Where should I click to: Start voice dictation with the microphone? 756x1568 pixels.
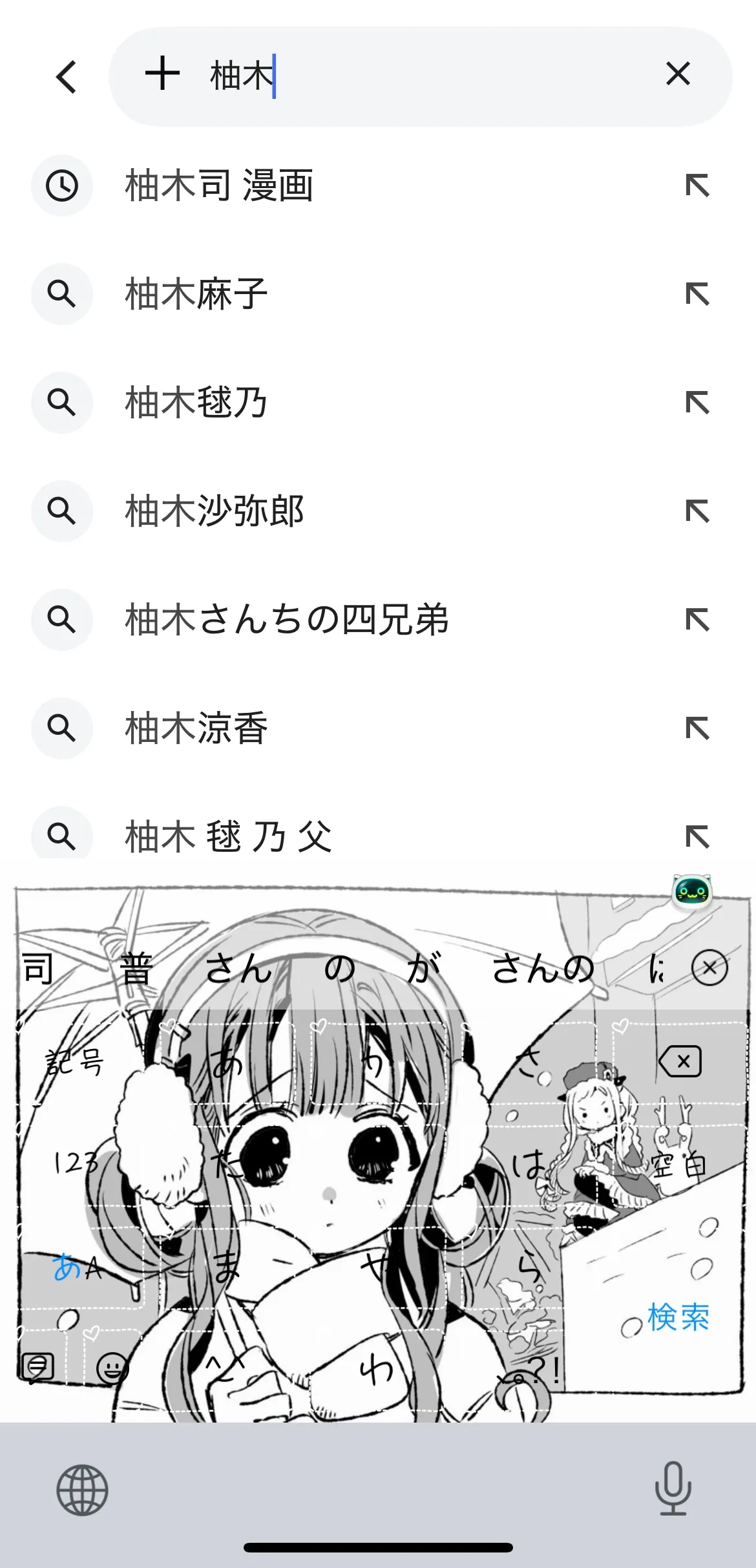tap(673, 1489)
